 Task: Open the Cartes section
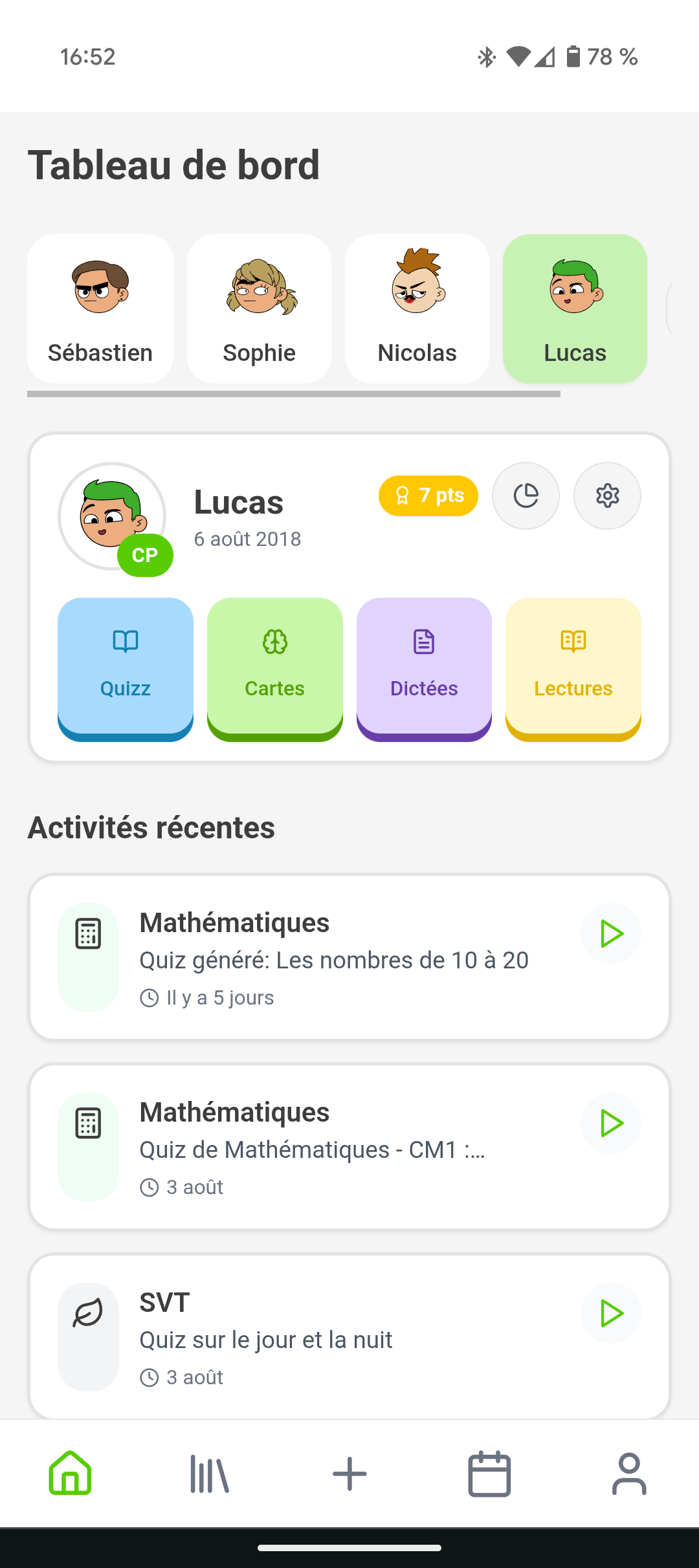[x=275, y=668]
